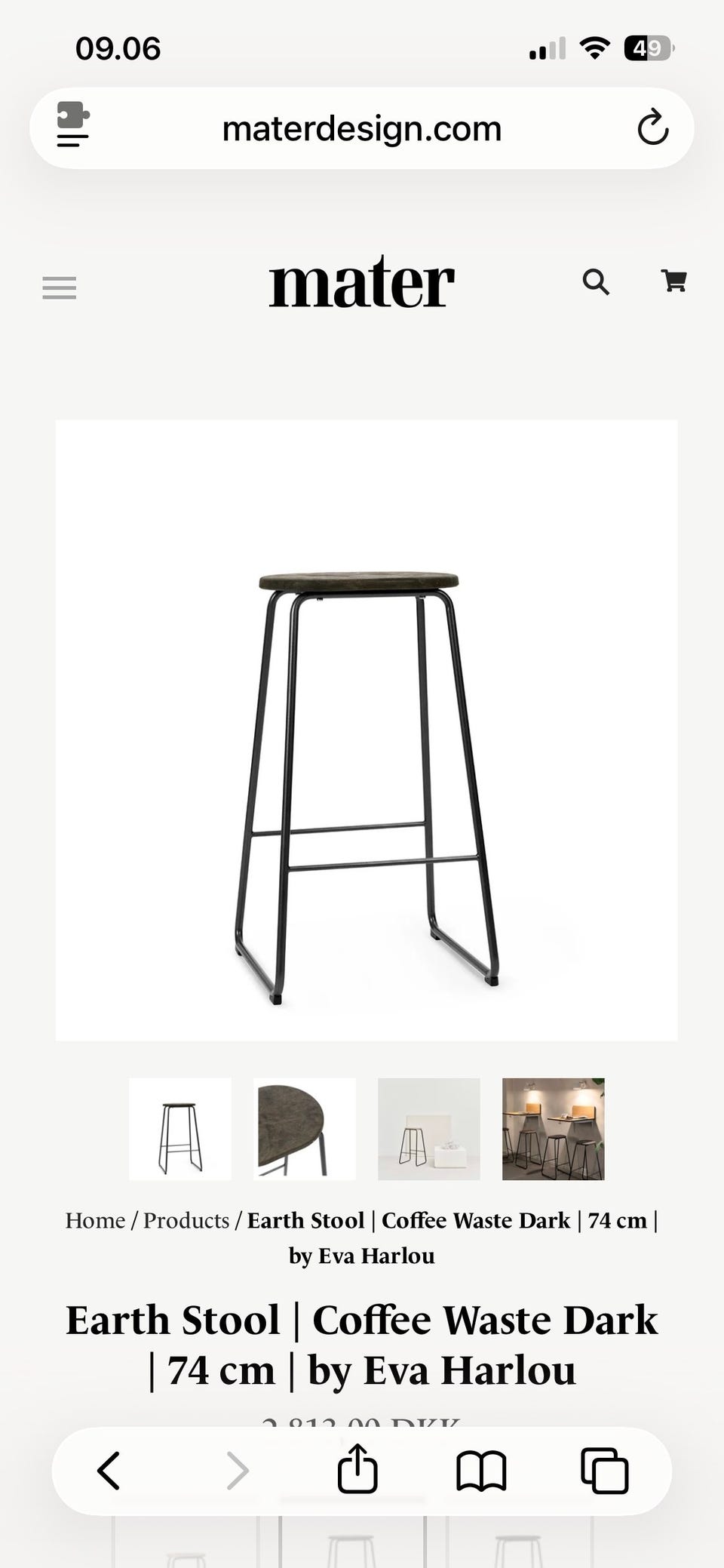Open the page settings menu in address bar
Image resolution: width=724 pixels, height=1568 pixels.
click(73, 125)
